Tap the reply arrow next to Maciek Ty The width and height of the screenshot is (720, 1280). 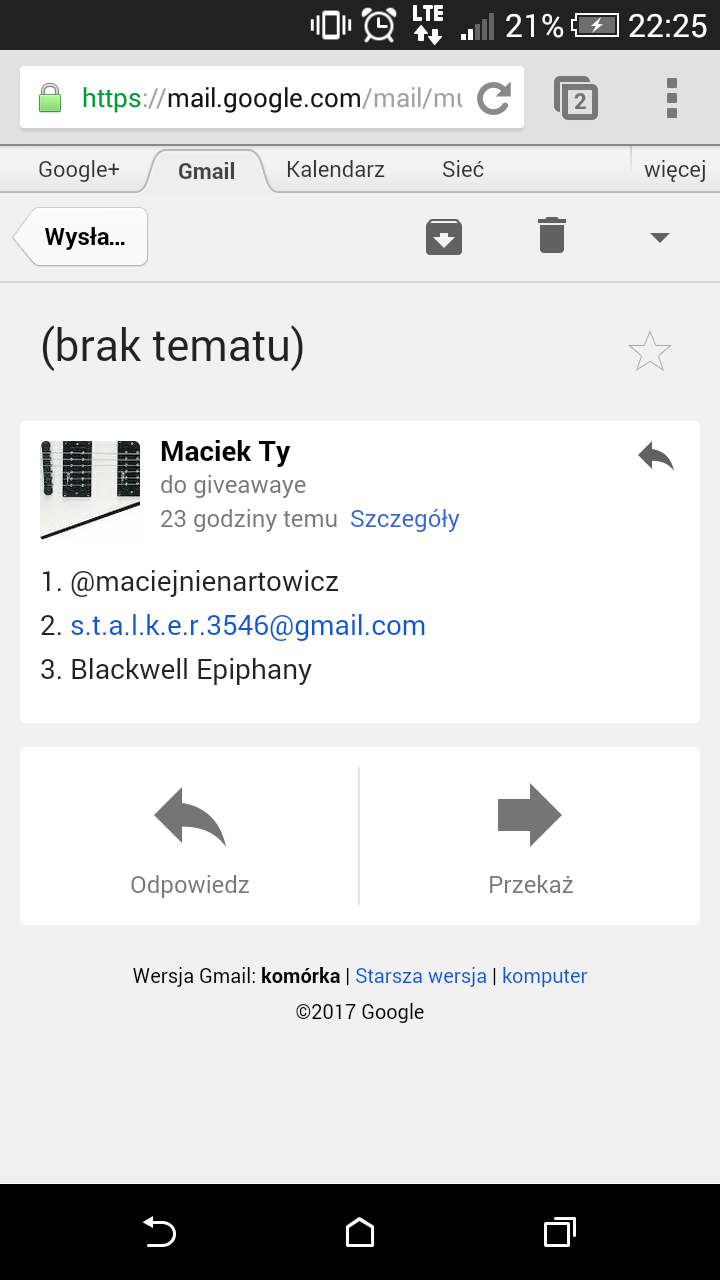pos(656,457)
